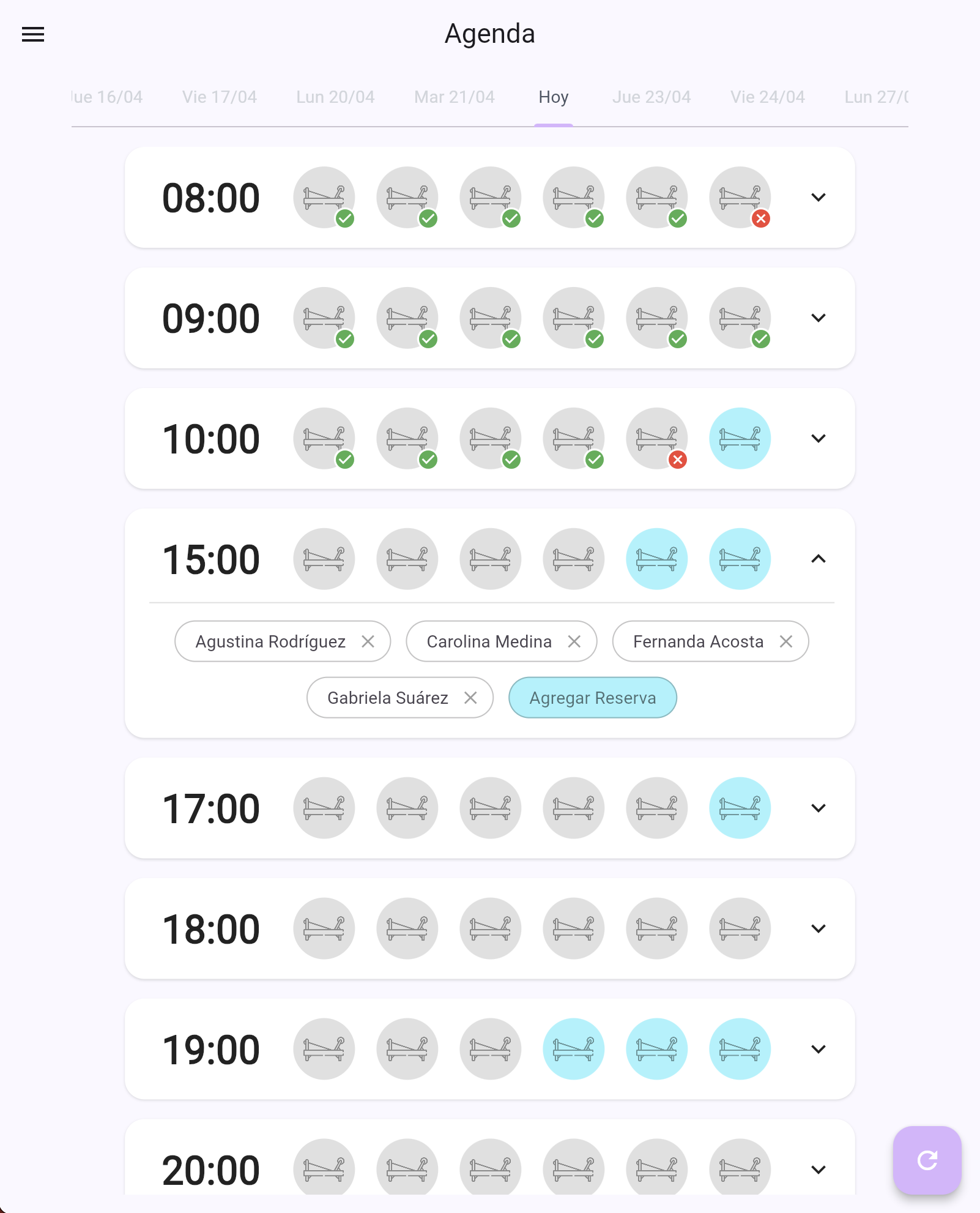This screenshot has width=980, height=1213.
Task: Expand the 10:00 slot details
Action: [818, 438]
